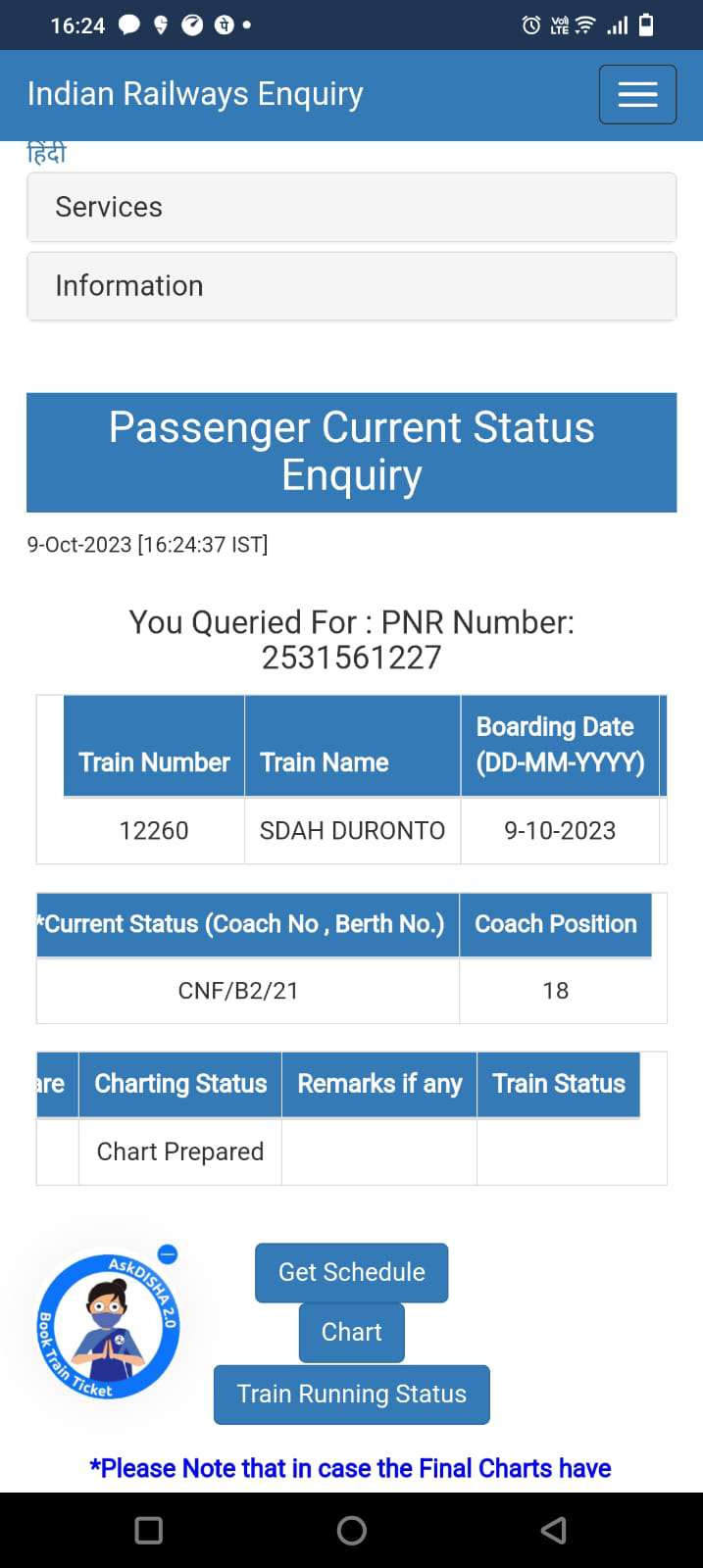Tap the Get Schedule button
The height and width of the screenshot is (1568, 703).
(351, 1272)
